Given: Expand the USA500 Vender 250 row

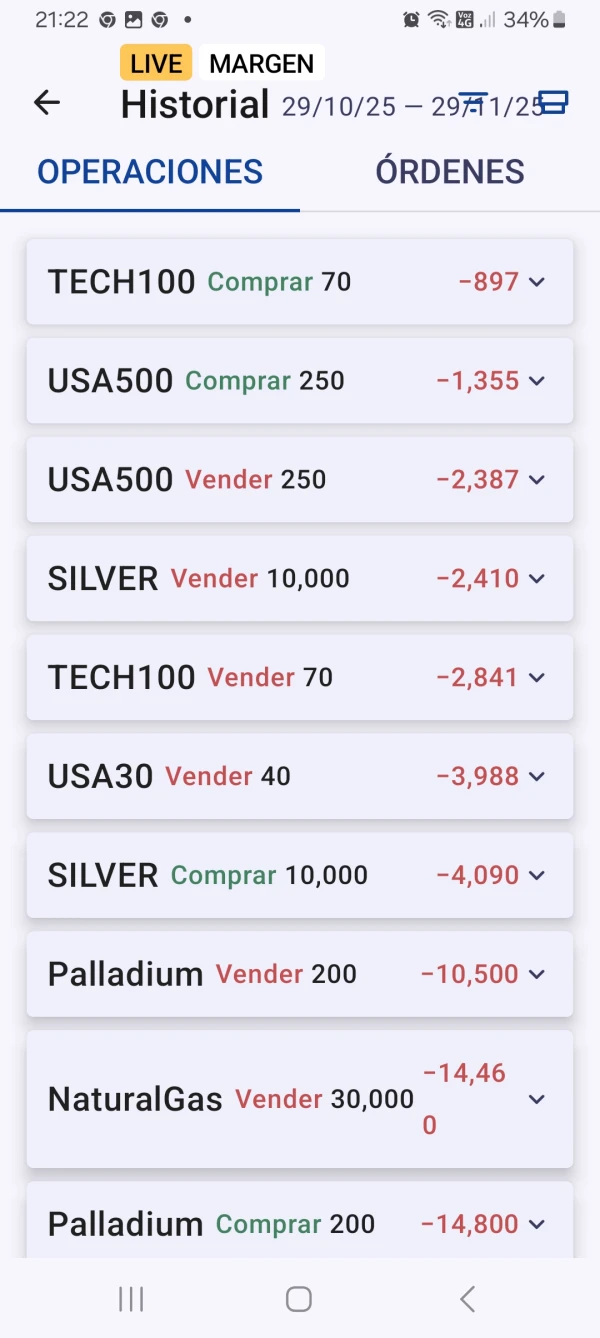Looking at the screenshot, I should (300, 480).
